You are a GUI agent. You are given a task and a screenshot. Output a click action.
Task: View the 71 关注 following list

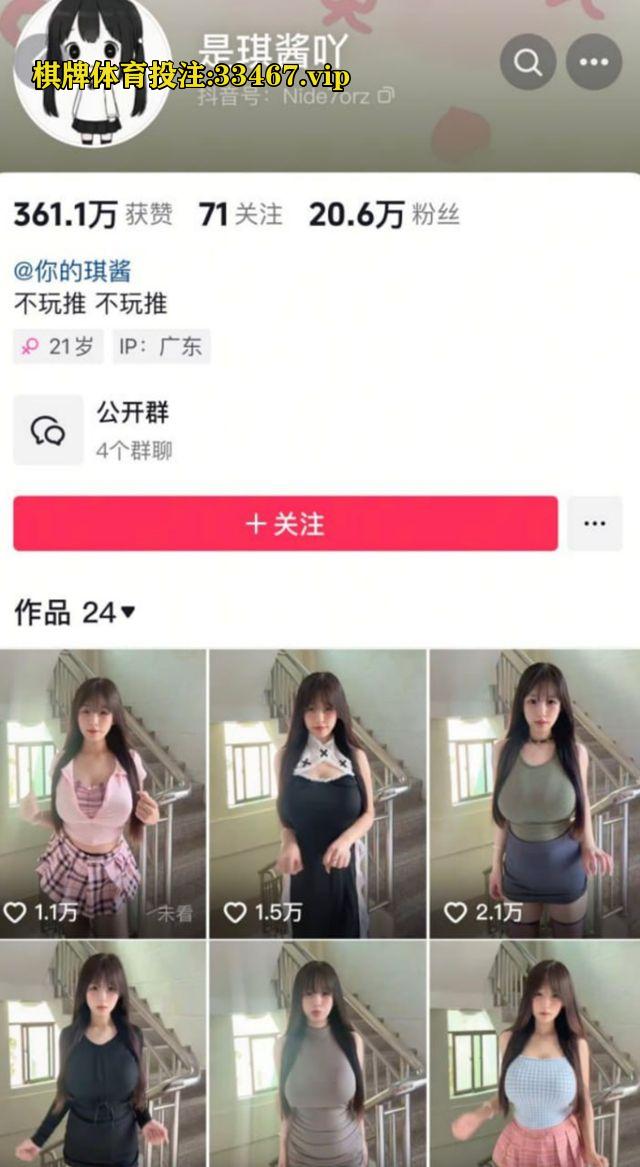[x=240, y=214]
